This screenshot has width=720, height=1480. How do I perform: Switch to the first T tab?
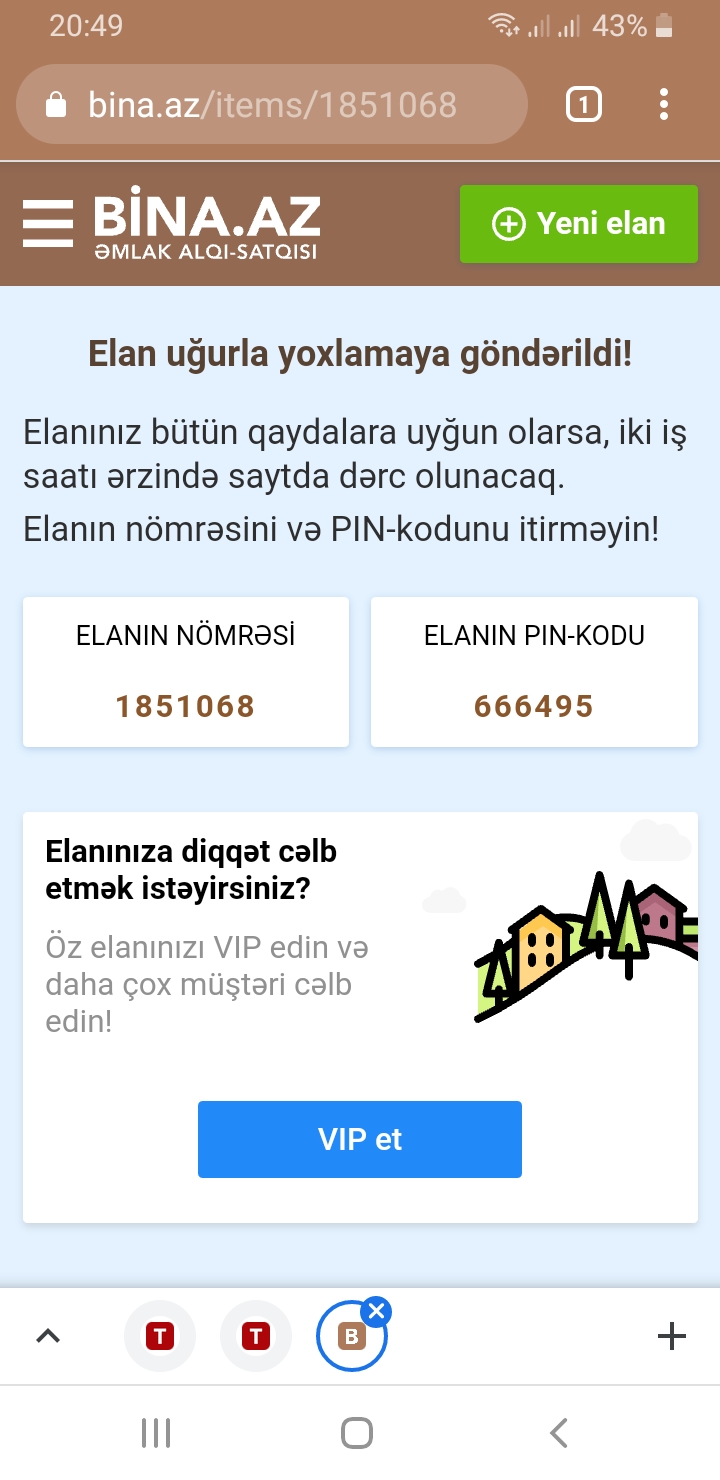(x=160, y=1335)
